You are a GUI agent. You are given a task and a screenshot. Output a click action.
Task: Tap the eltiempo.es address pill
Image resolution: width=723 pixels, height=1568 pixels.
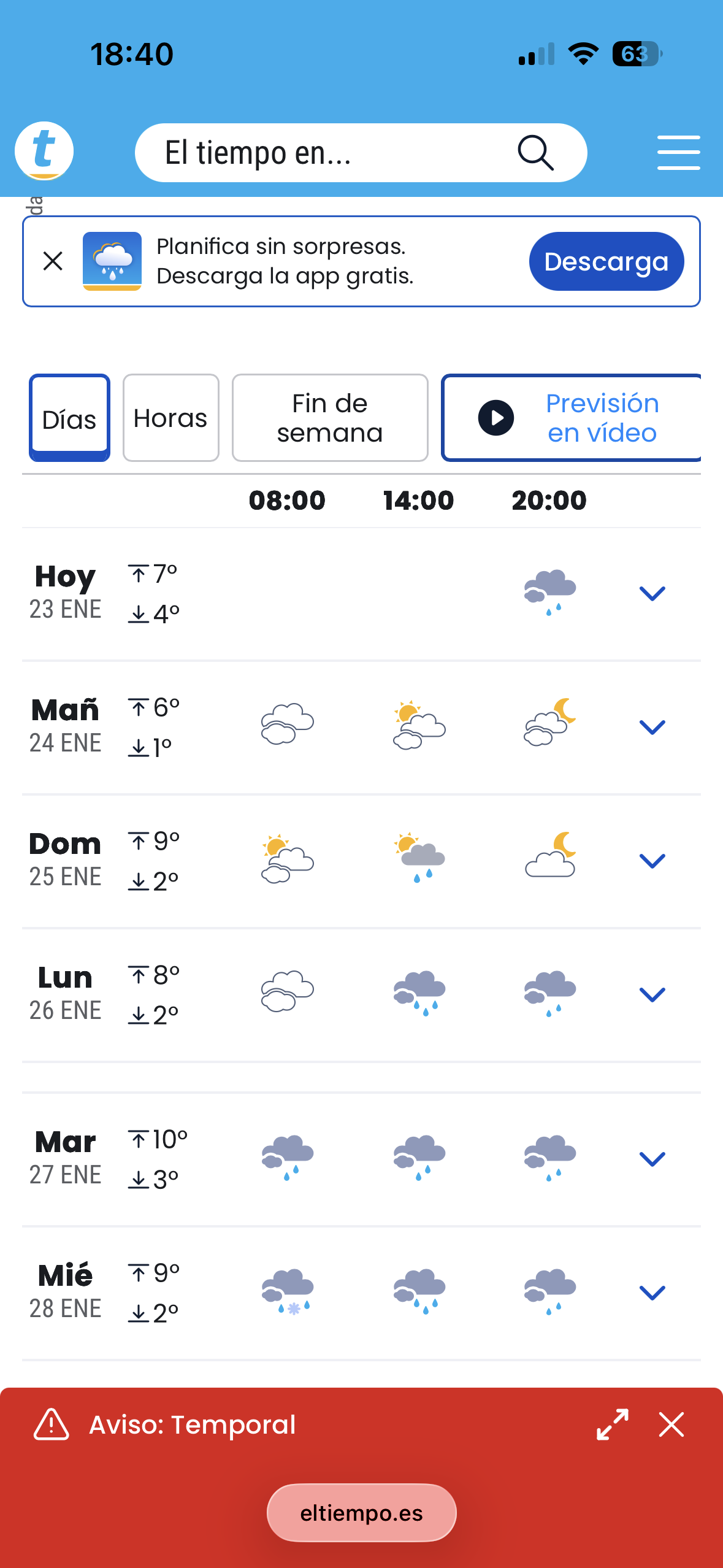[361, 1513]
